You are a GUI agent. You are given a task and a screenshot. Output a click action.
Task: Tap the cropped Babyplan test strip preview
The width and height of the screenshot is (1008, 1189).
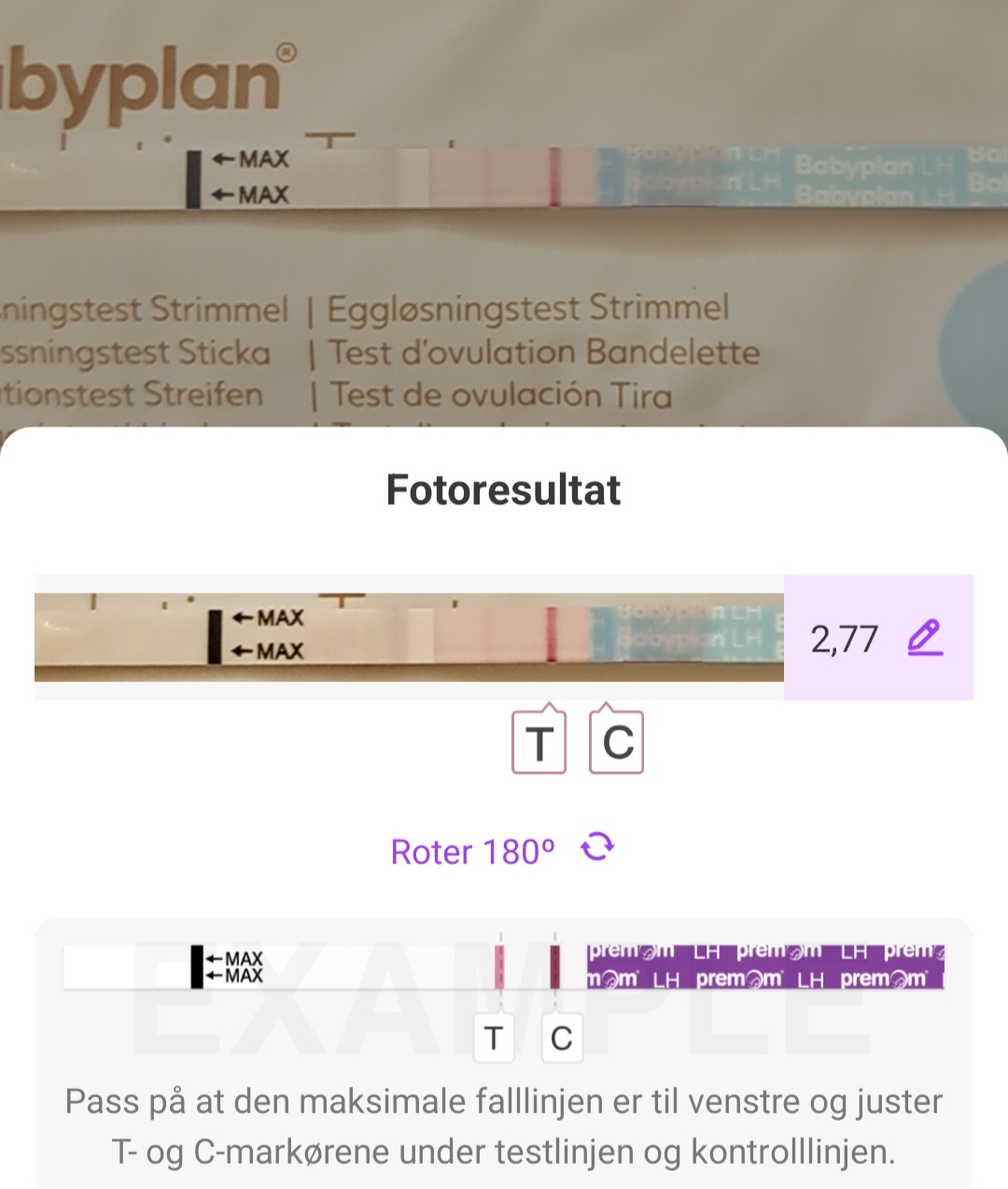coord(411,637)
